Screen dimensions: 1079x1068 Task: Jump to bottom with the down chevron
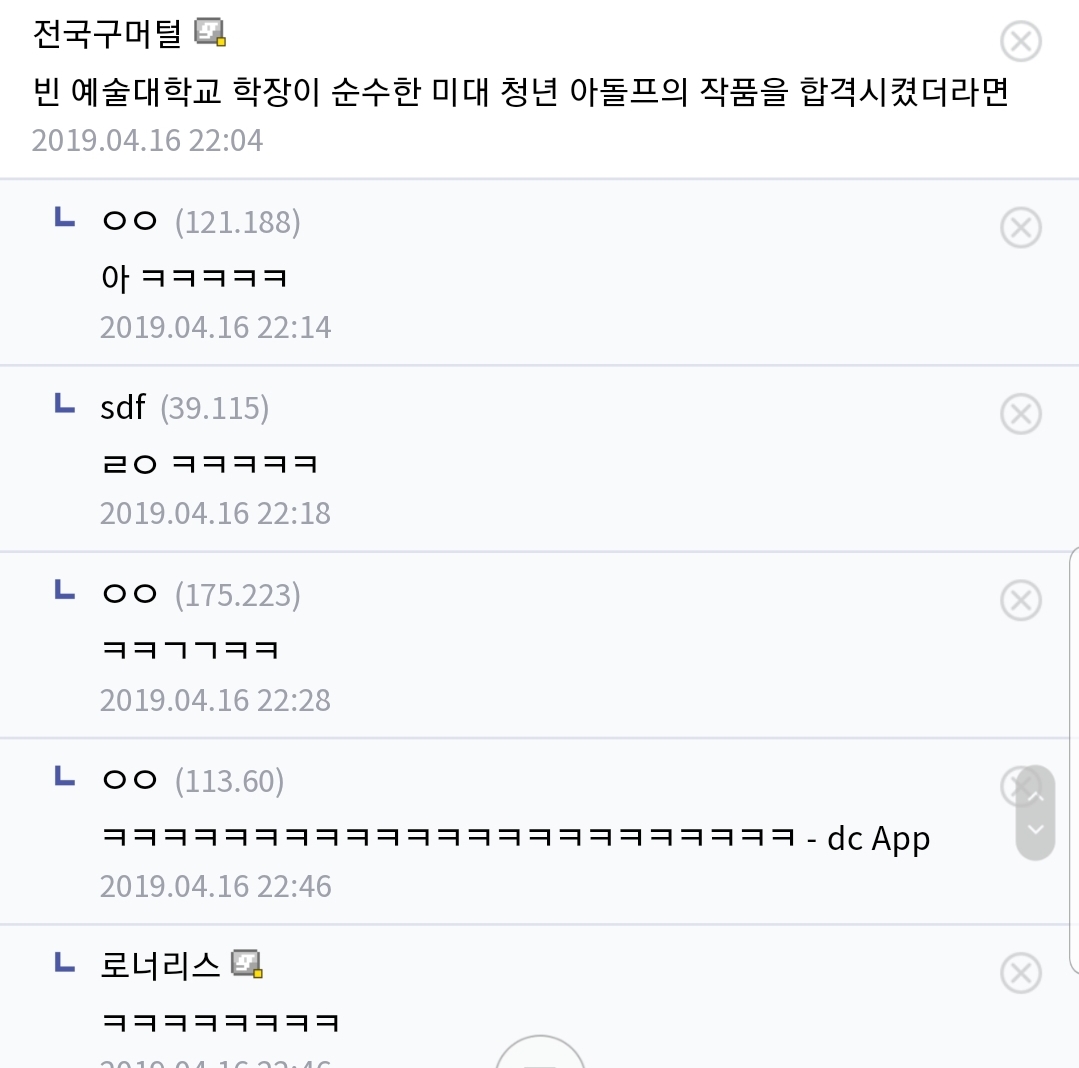click(1036, 830)
